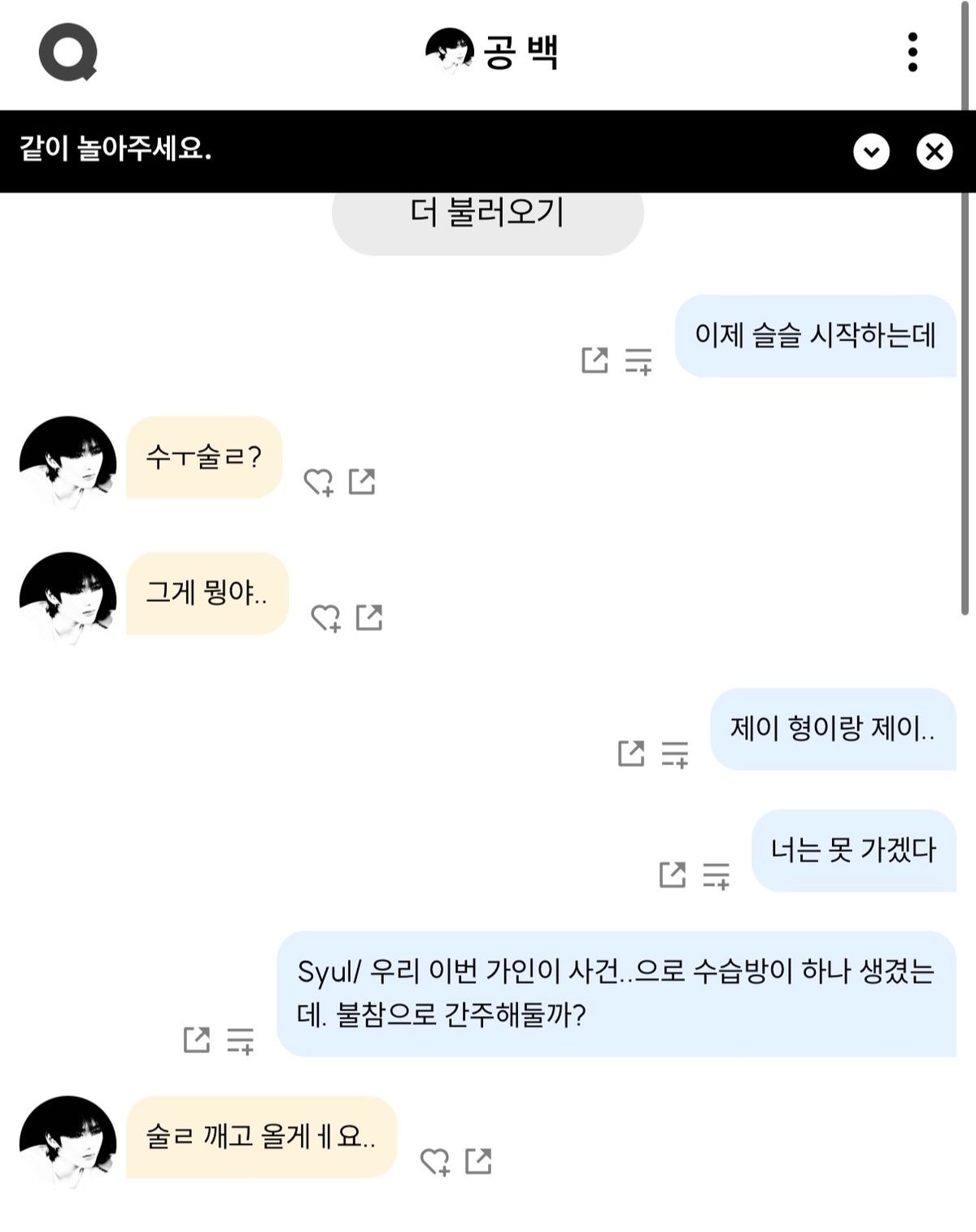Share the '제이 형이랑 제이..' message
Screen dimensions: 976x1232
pyautogui.click(x=631, y=753)
